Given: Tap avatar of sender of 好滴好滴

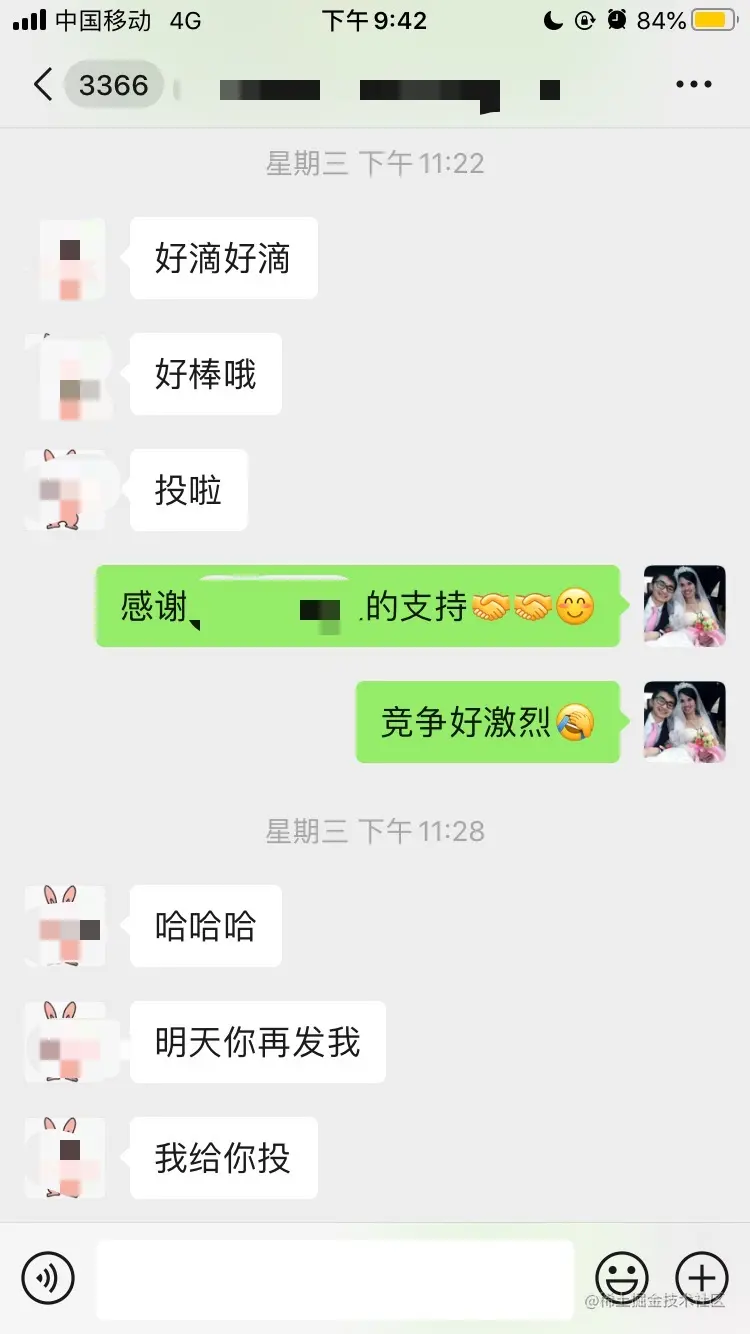Looking at the screenshot, I should click(x=72, y=259).
